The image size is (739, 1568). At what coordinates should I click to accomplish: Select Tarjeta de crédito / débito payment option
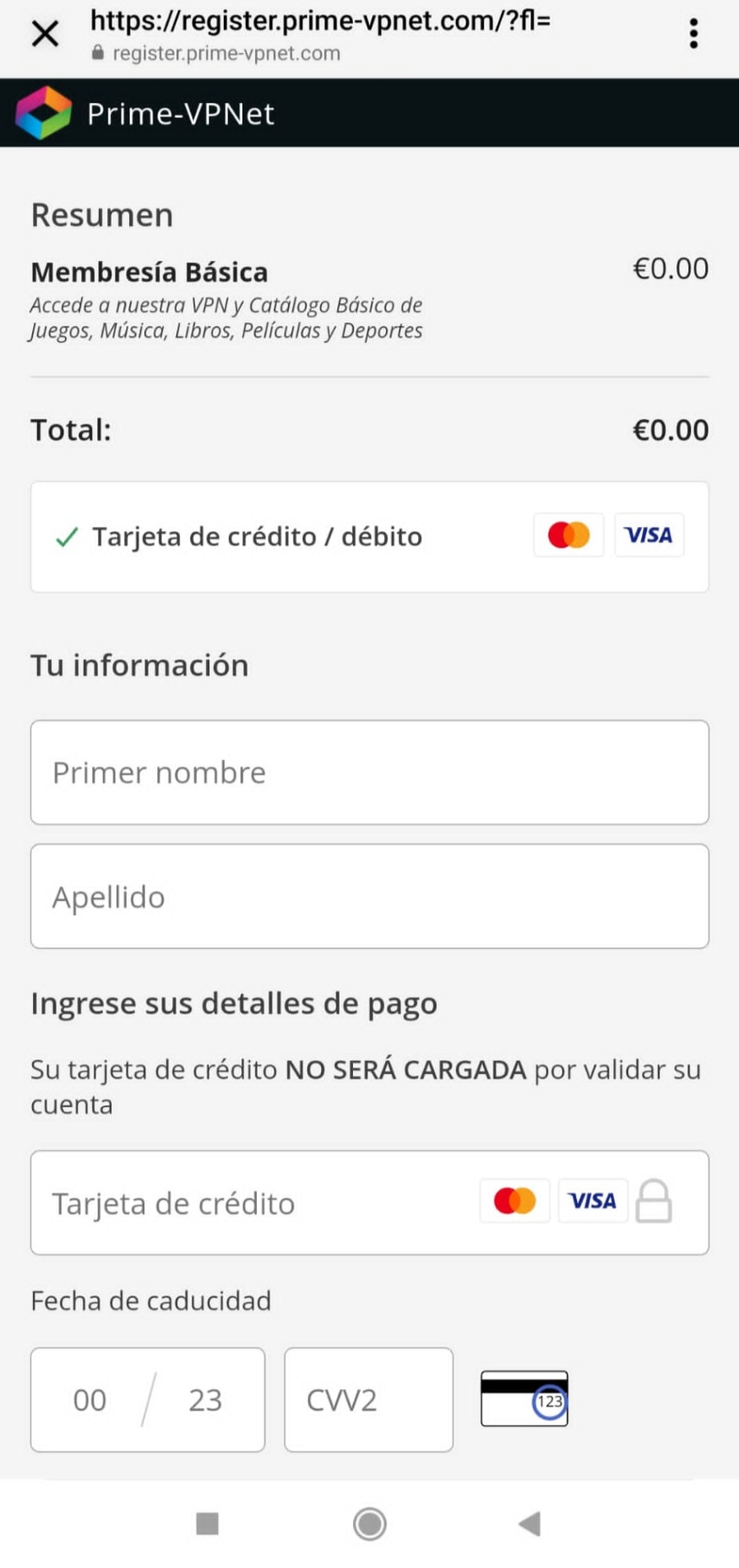click(x=369, y=536)
